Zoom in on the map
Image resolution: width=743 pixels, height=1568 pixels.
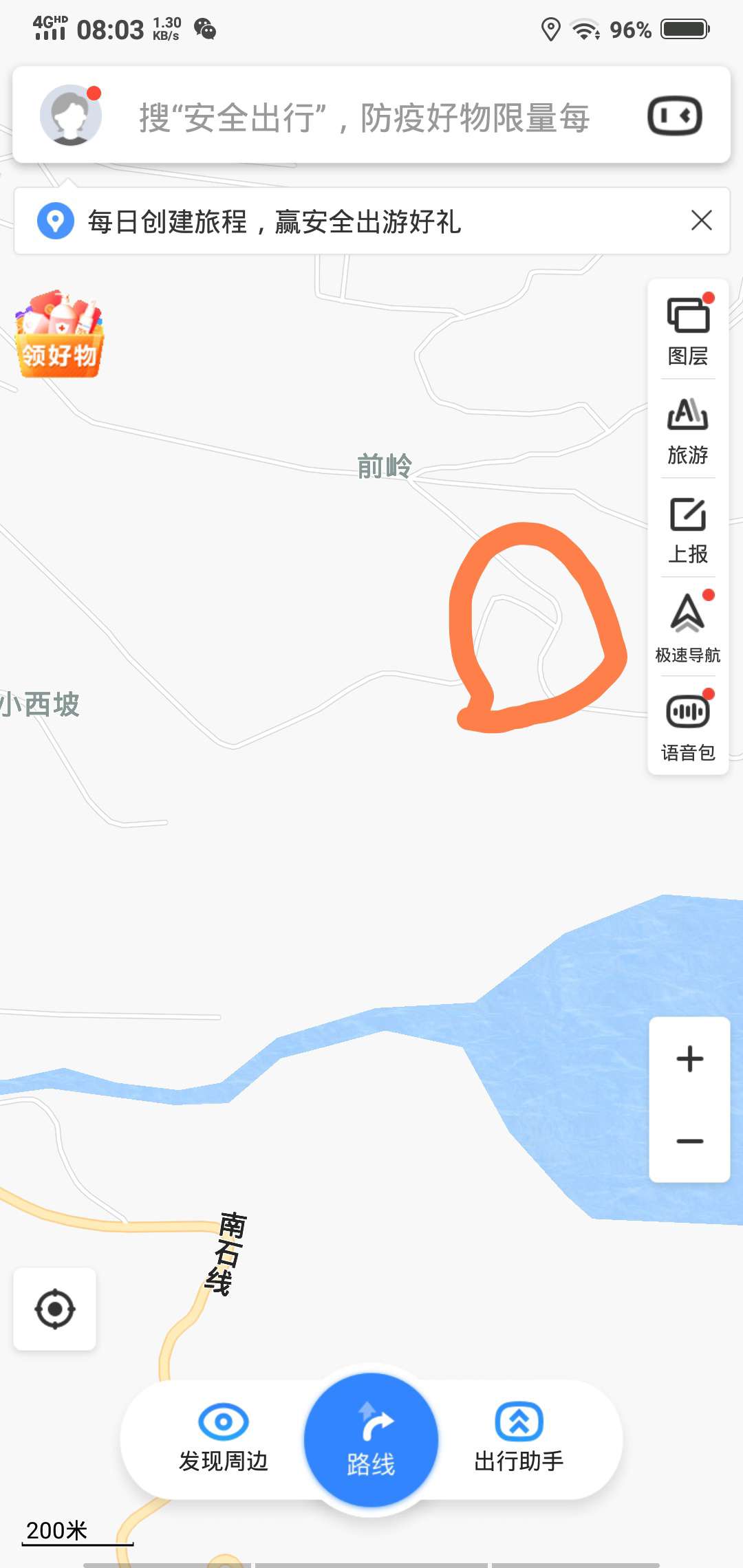(689, 1059)
